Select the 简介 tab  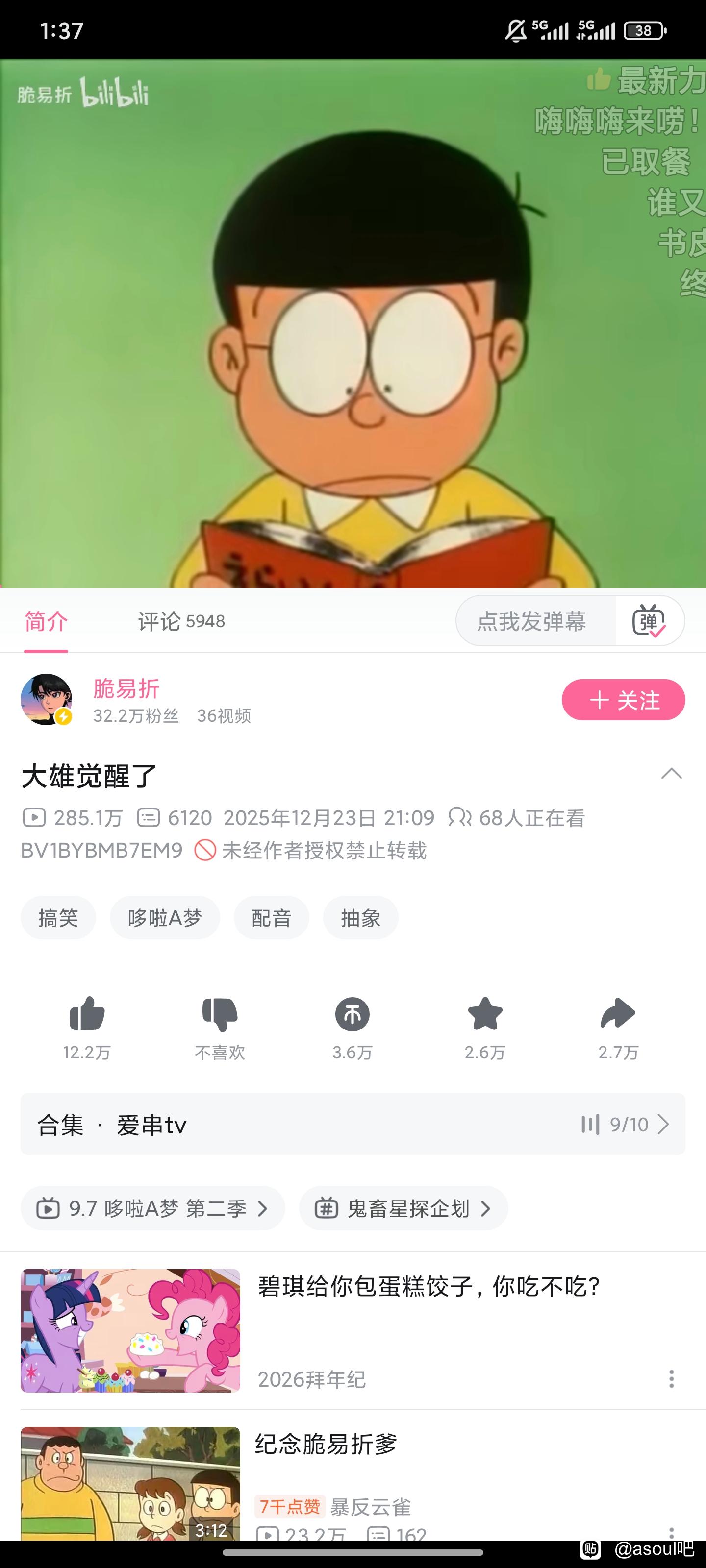point(46,621)
